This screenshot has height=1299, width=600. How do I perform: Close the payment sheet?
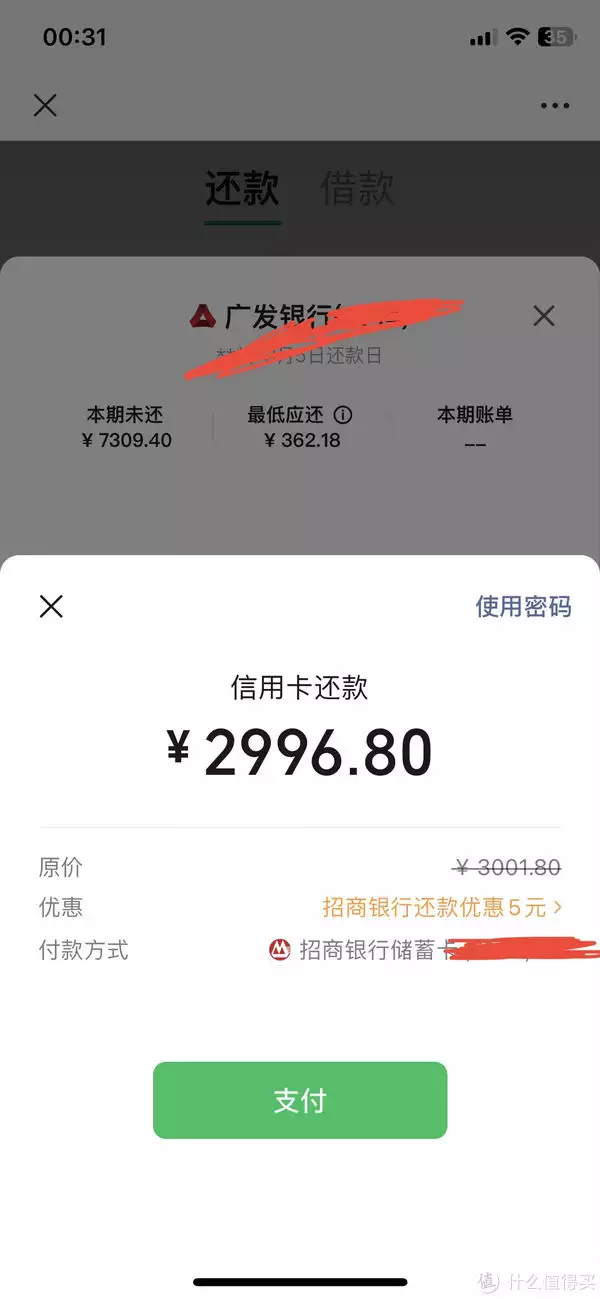point(51,606)
